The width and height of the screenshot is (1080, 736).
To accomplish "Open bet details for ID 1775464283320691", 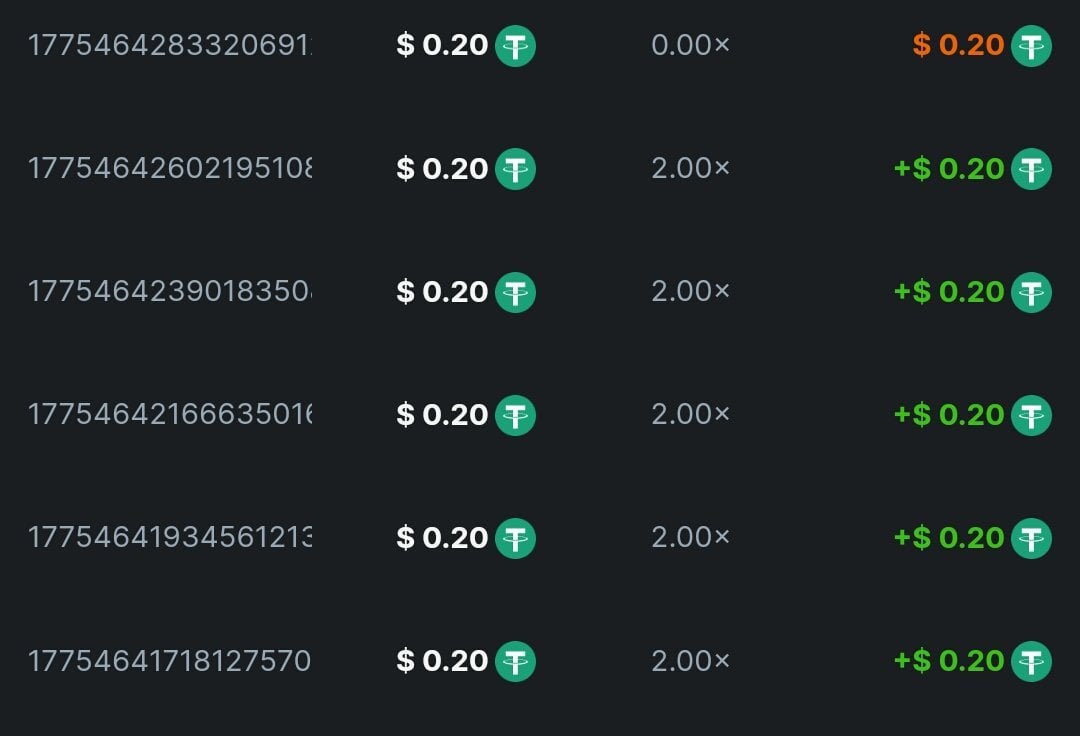I will [169, 46].
